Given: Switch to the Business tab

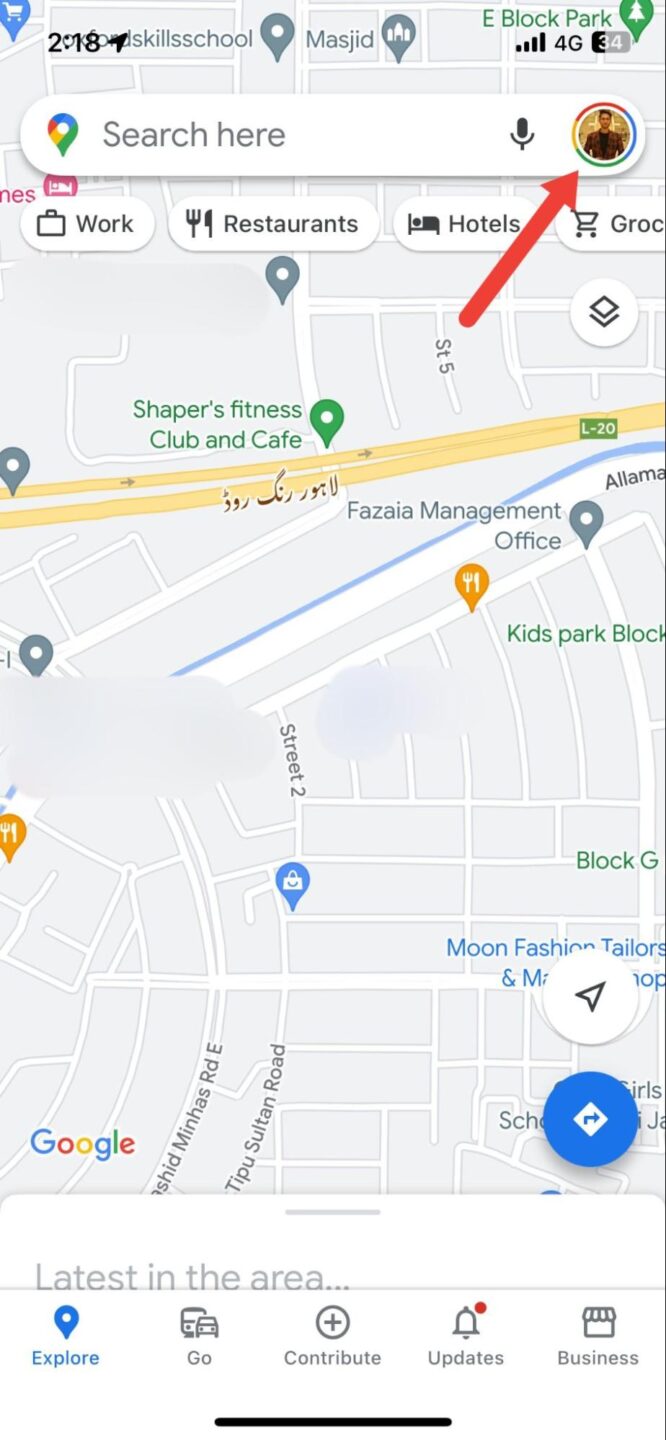Looking at the screenshot, I should point(598,1336).
